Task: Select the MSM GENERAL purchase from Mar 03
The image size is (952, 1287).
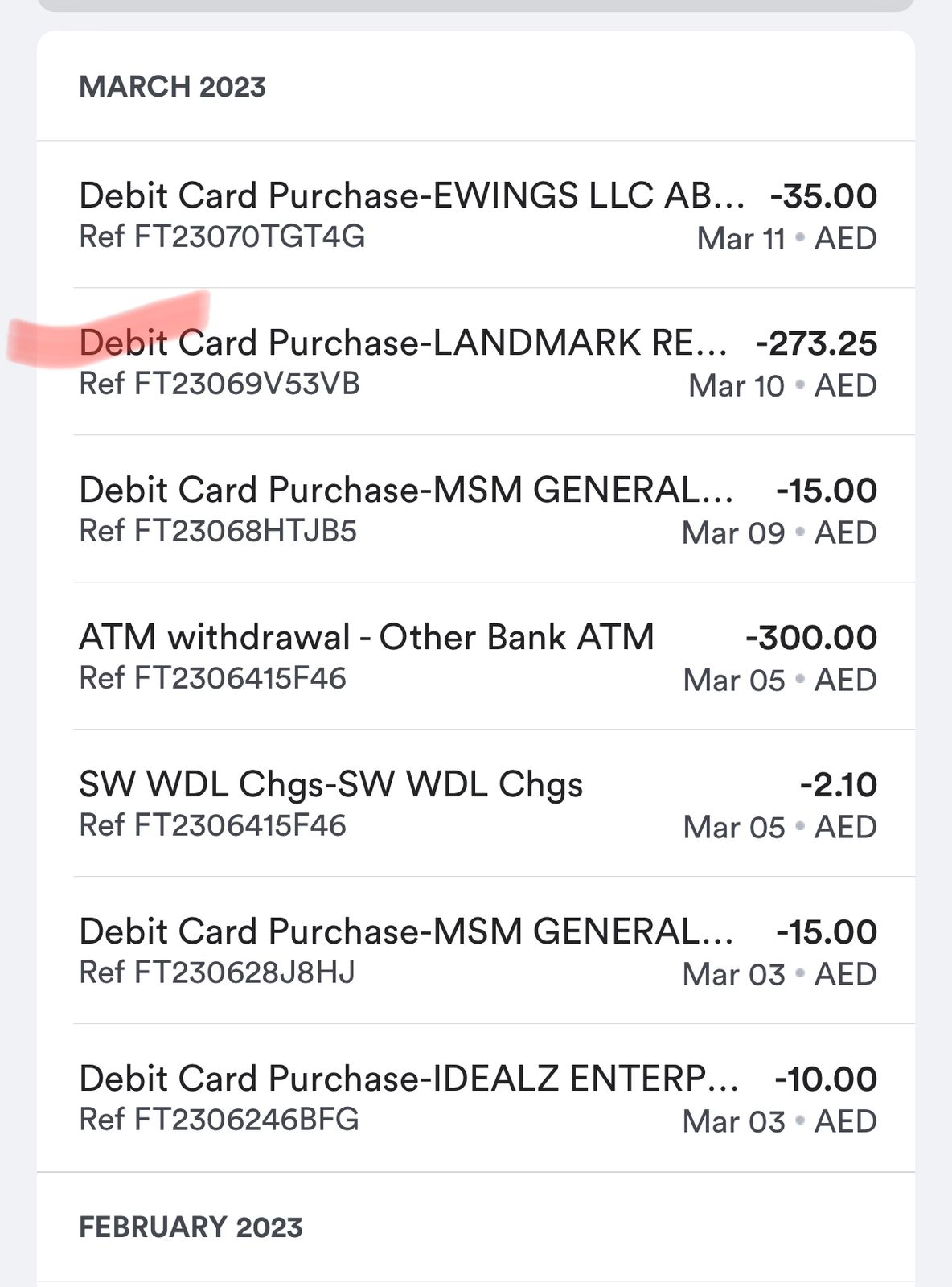Action: [476, 951]
